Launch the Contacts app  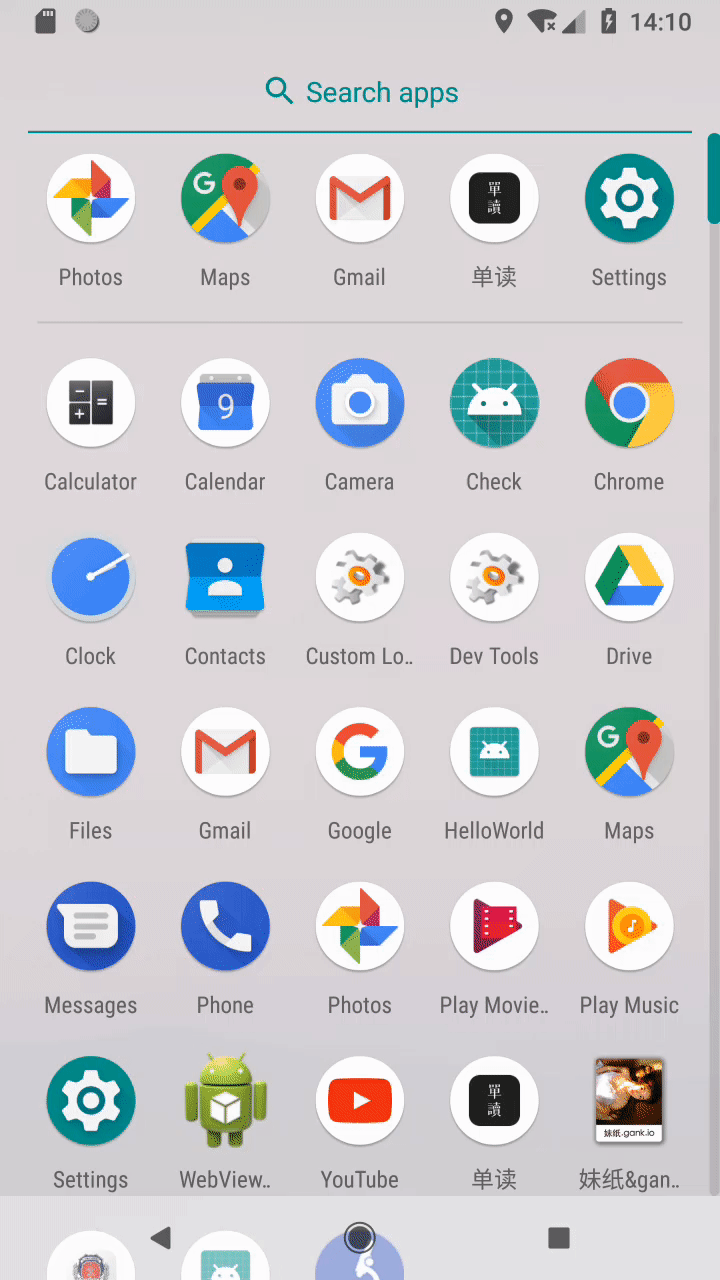pyautogui.click(x=225, y=578)
